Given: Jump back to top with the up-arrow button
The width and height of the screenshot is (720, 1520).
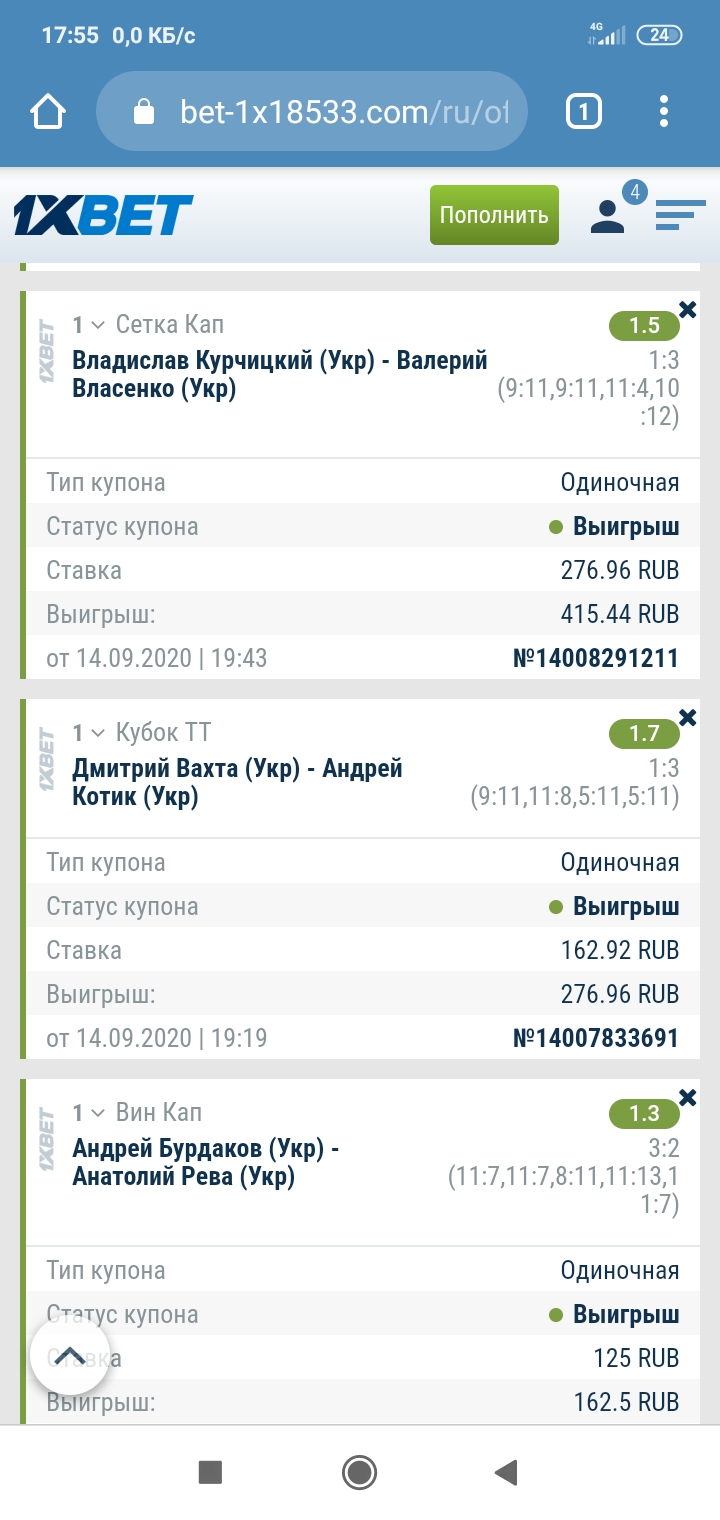Looking at the screenshot, I should tap(69, 1356).
